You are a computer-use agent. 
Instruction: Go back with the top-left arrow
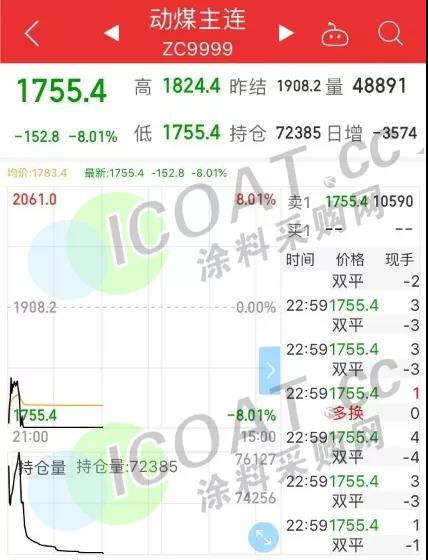[x=33, y=33]
